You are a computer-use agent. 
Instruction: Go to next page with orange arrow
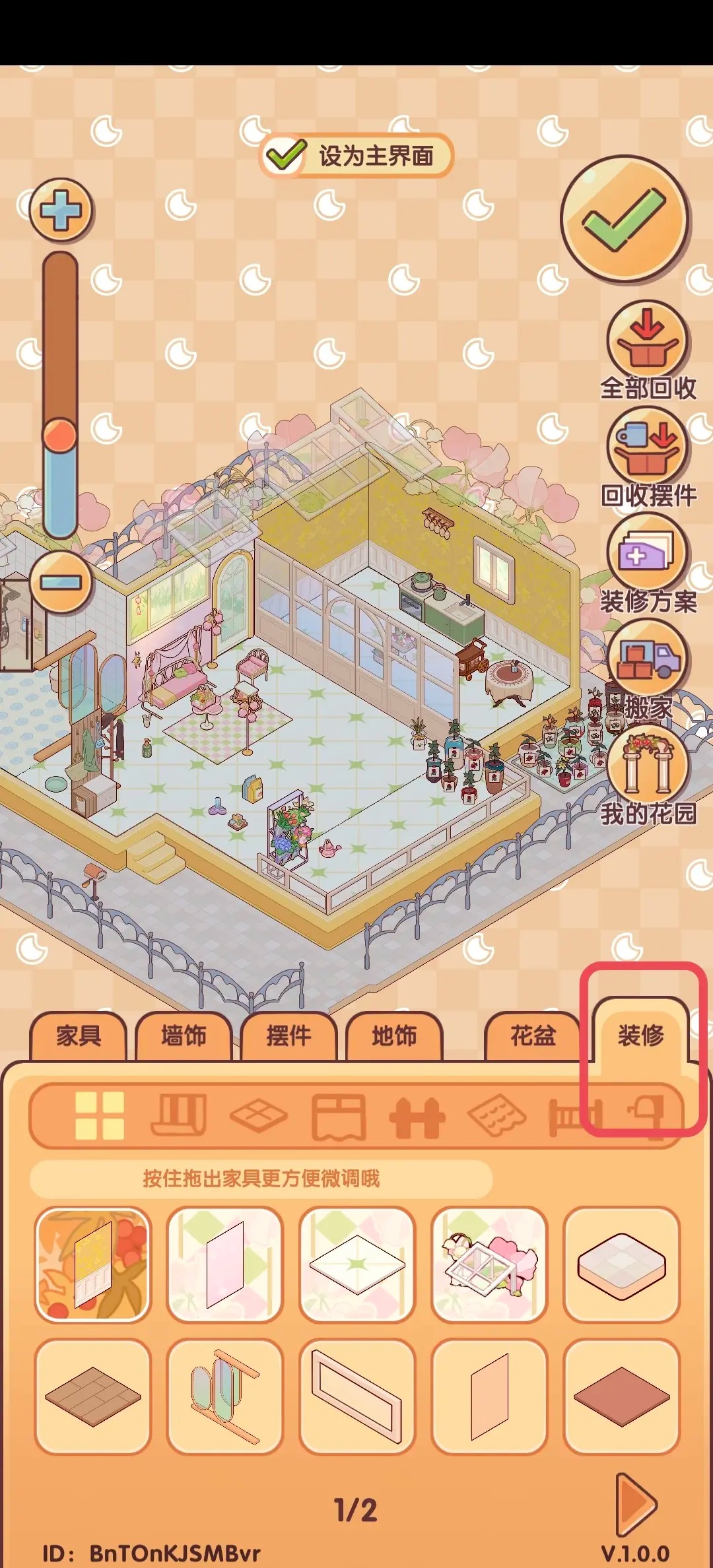point(635,1505)
